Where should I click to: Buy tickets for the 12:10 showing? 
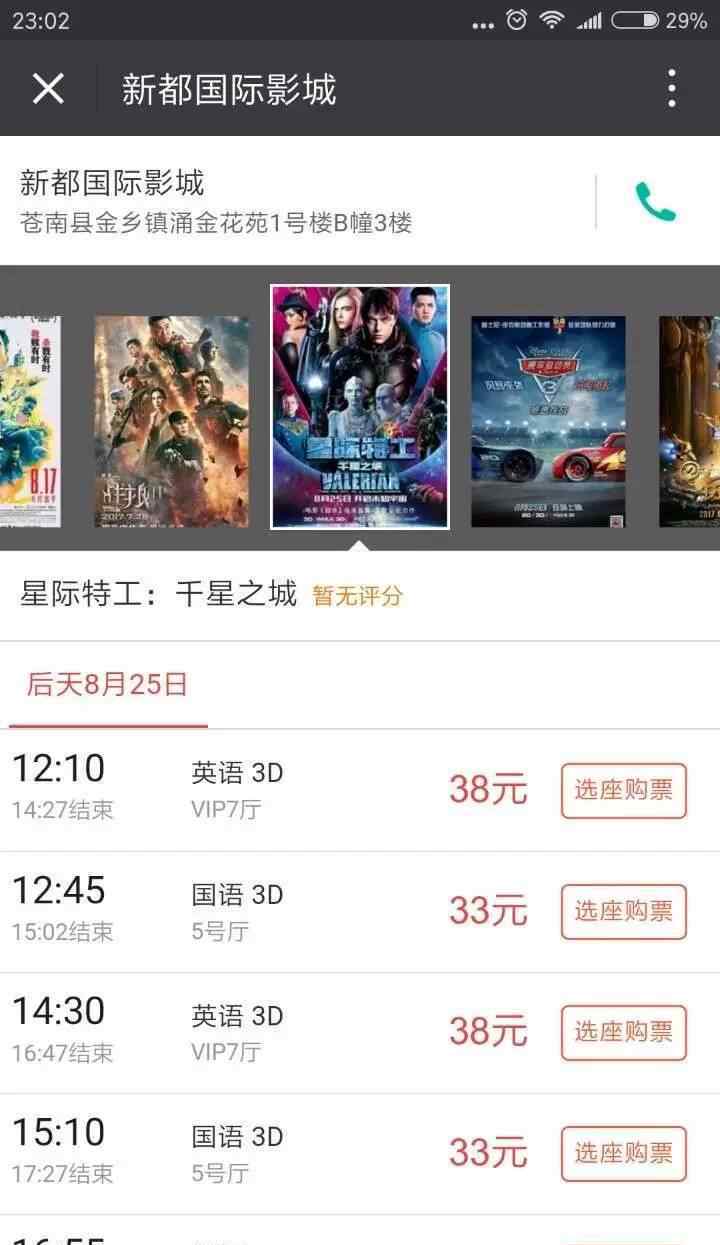pos(624,791)
